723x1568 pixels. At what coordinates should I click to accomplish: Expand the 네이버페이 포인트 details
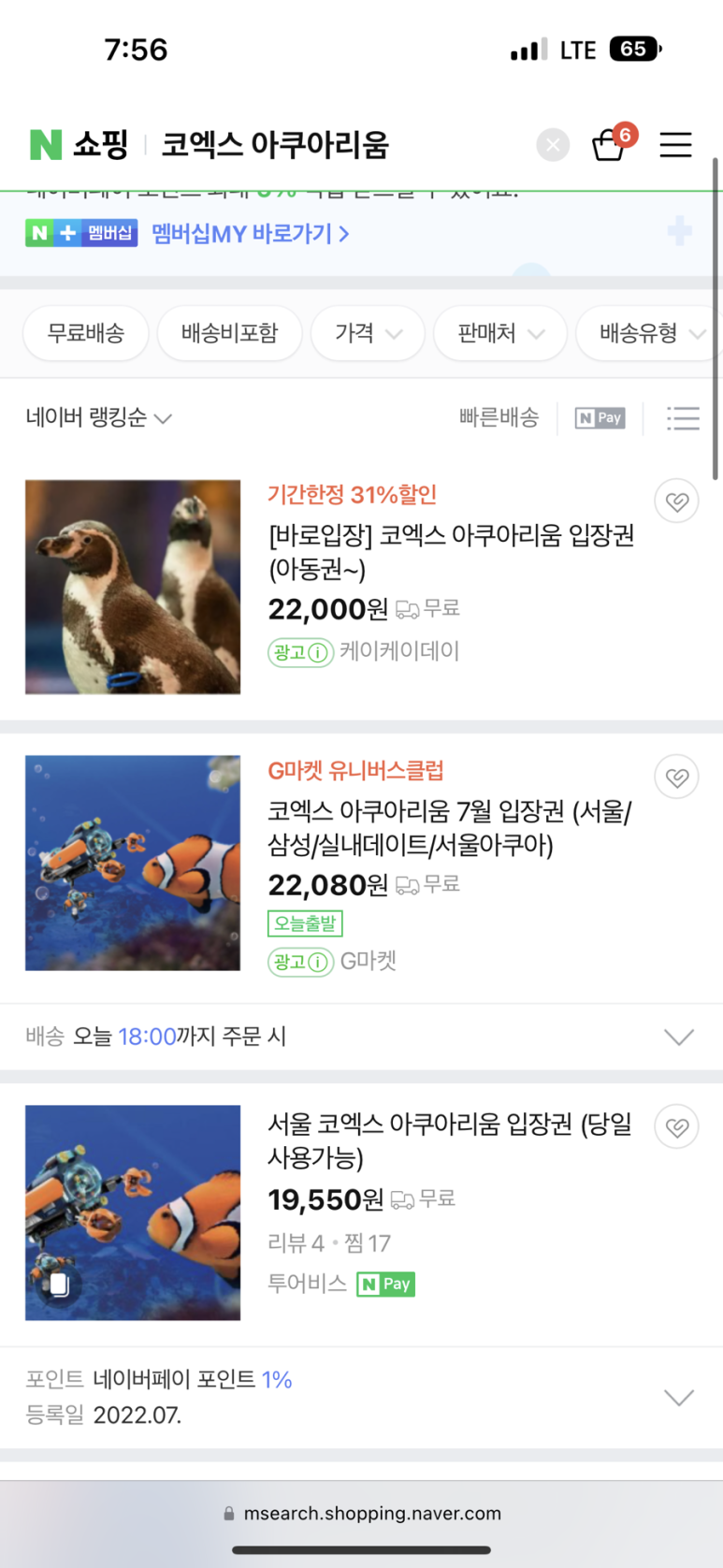[x=361, y=1398]
